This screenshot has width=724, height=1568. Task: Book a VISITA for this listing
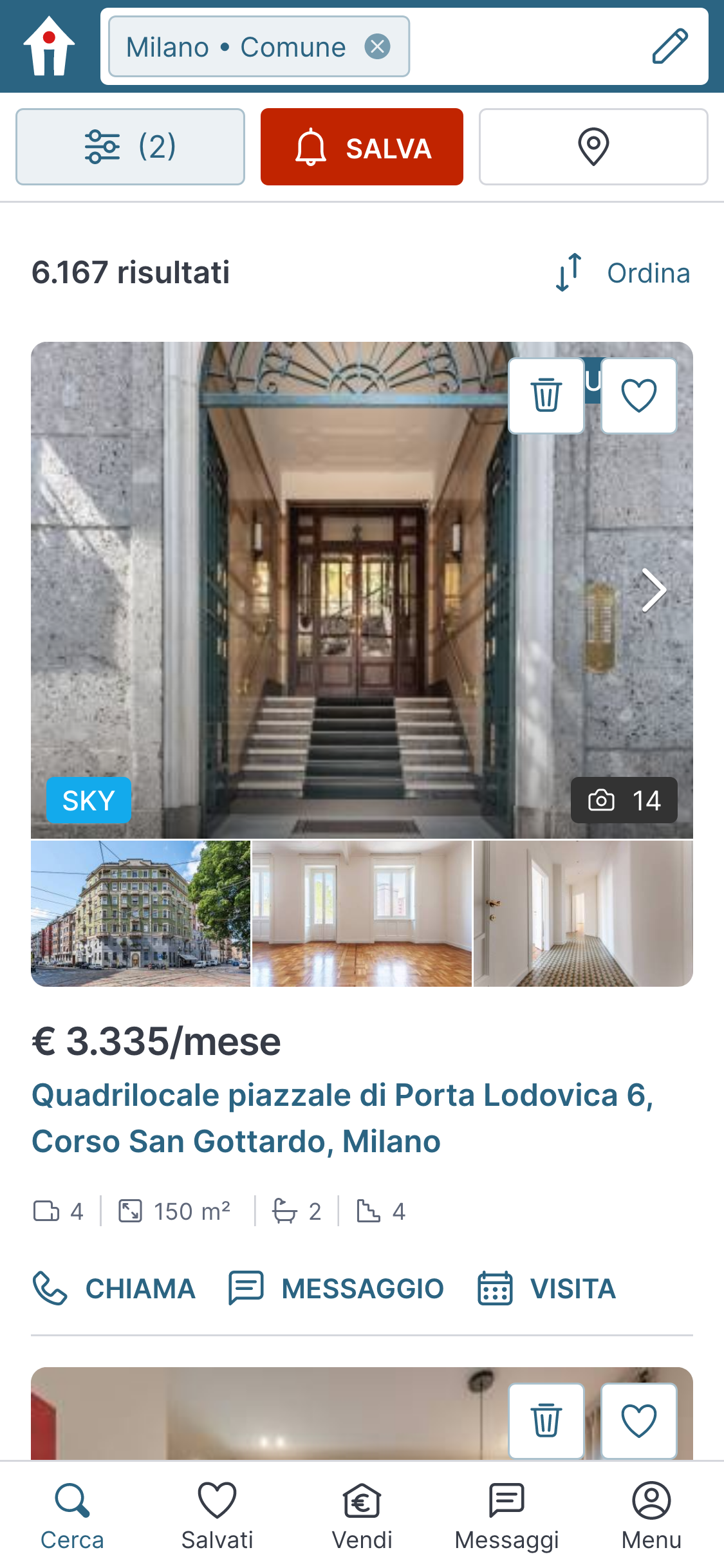tap(546, 1289)
